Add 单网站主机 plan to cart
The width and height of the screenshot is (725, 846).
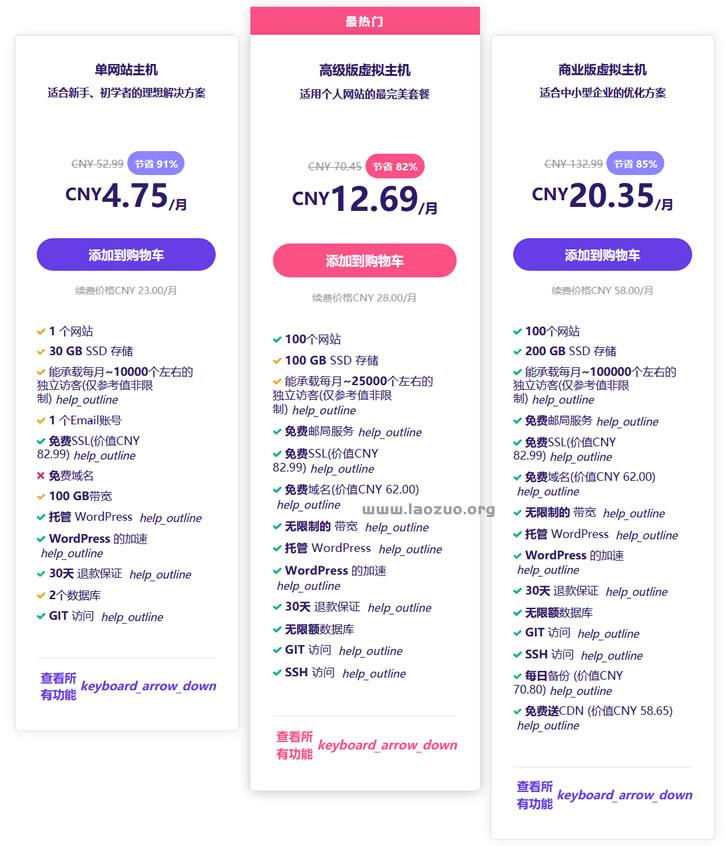126,255
